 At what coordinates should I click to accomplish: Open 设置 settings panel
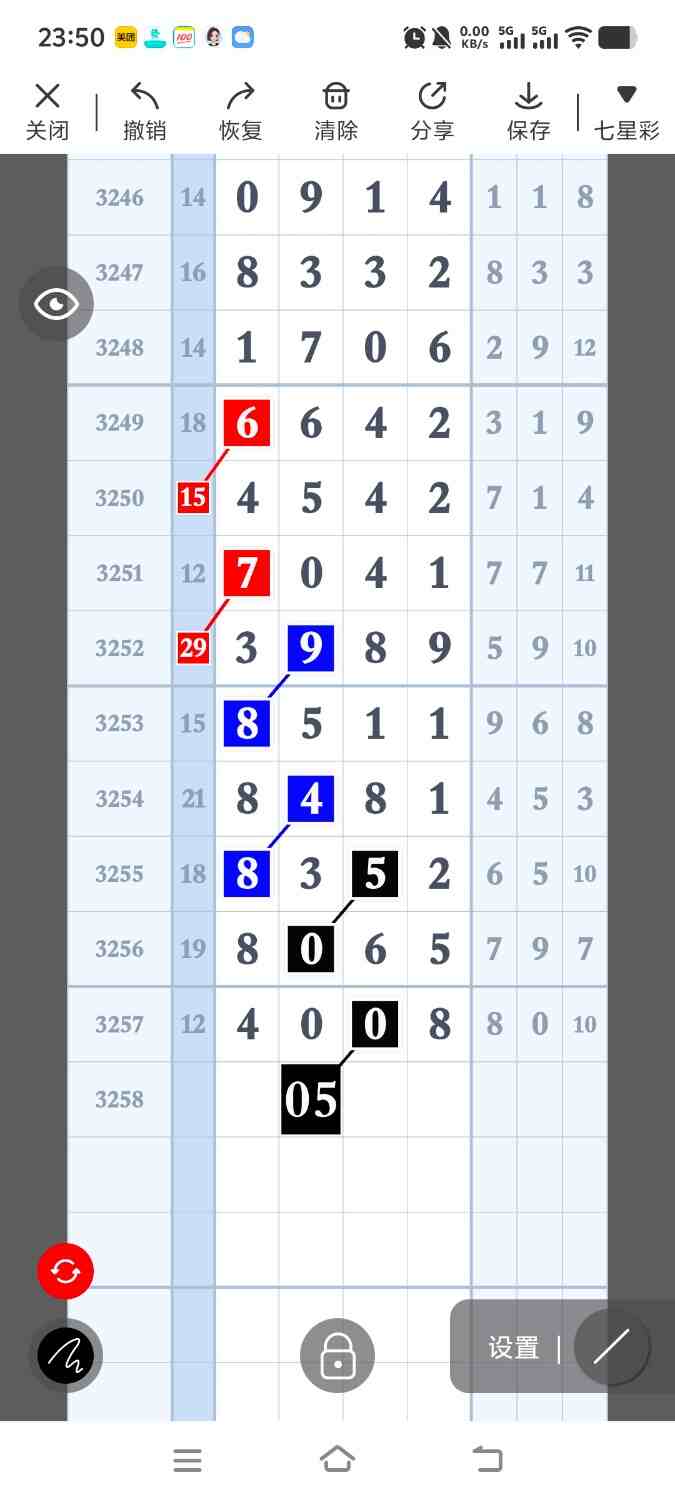pyautogui.click(x=514, y=1348)
